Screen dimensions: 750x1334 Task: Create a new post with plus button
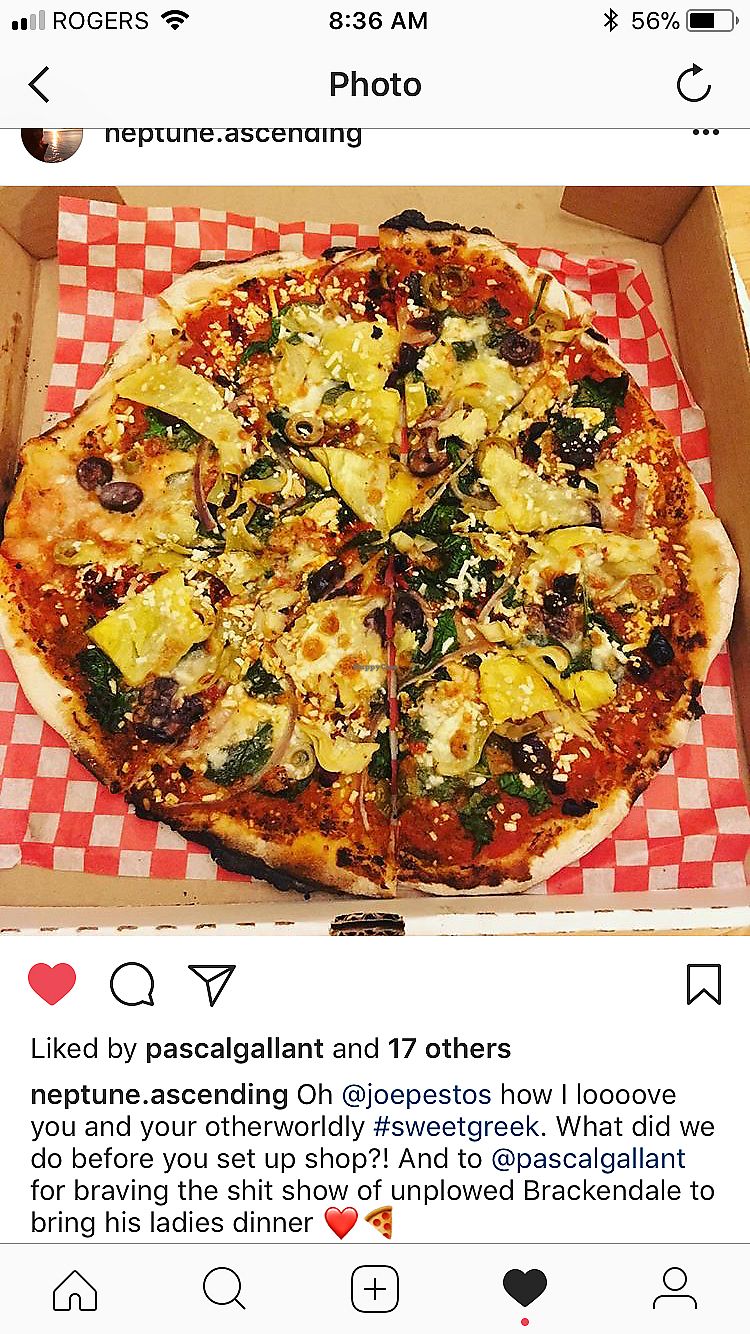[375, 1288]
